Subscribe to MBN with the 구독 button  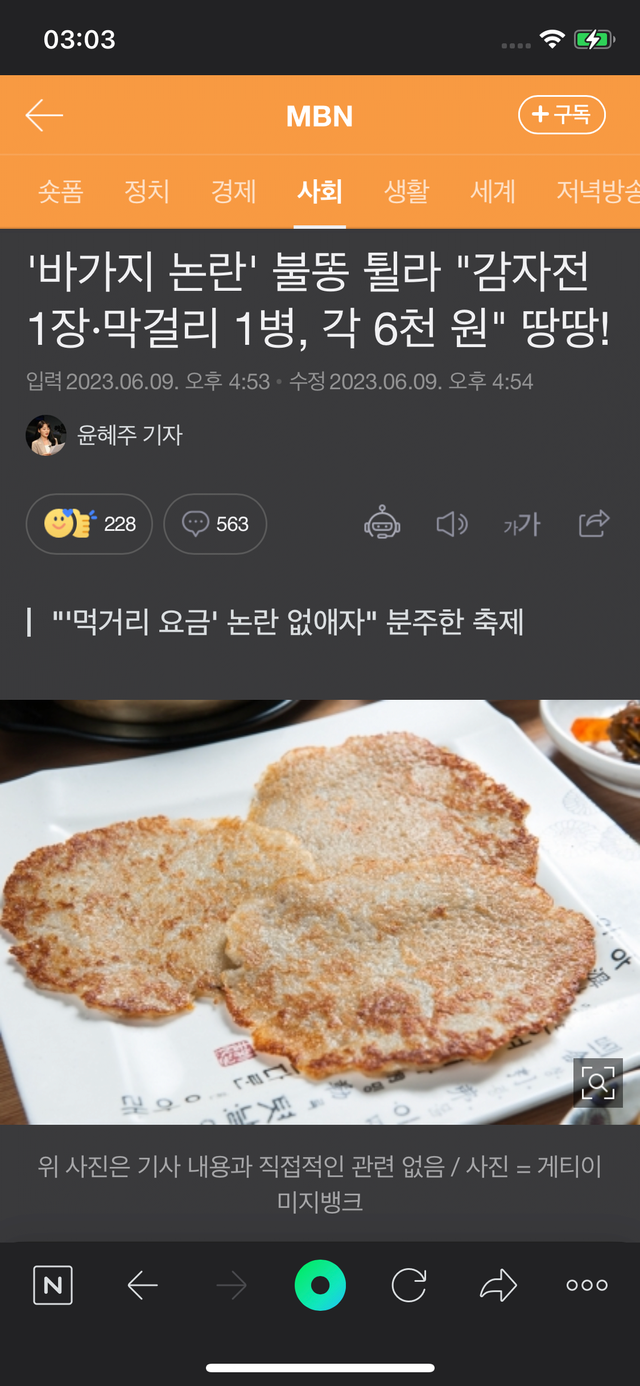tap(562, 115)
